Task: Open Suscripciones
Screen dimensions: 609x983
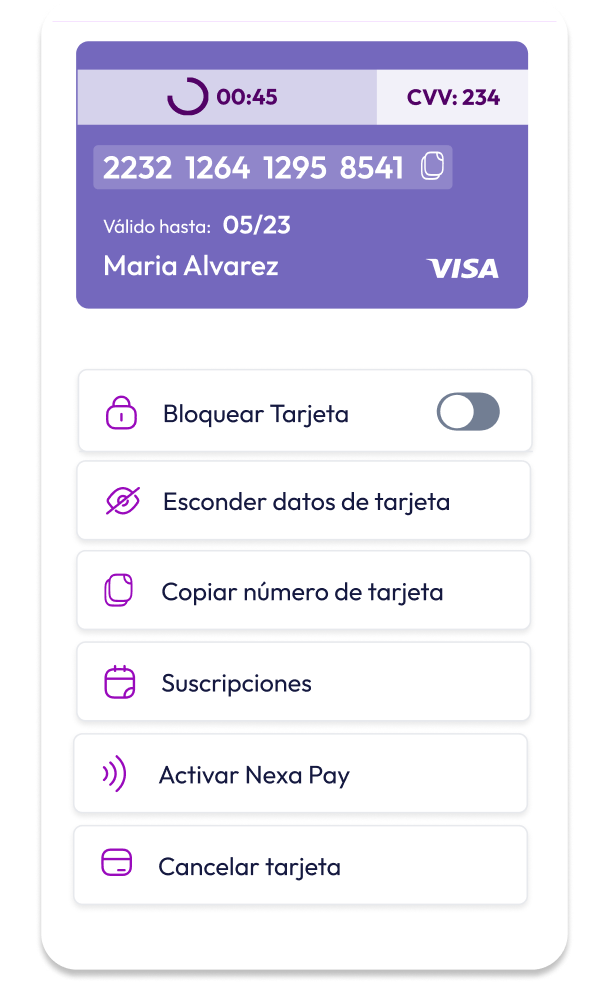Action: pyautogui.click(x=304, y=683)
